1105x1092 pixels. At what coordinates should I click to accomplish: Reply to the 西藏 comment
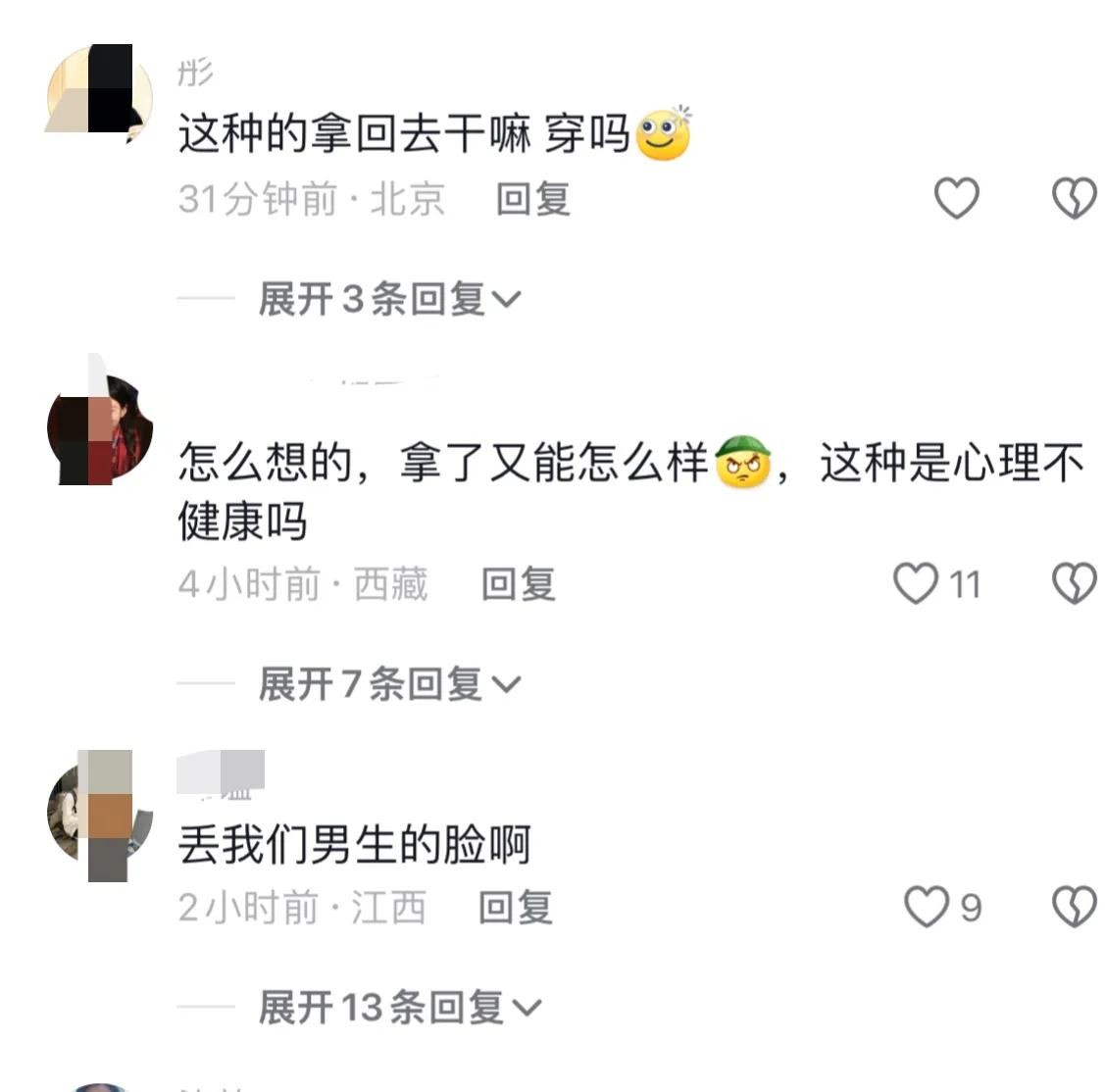pyautogui.click(x=518, y=585)
